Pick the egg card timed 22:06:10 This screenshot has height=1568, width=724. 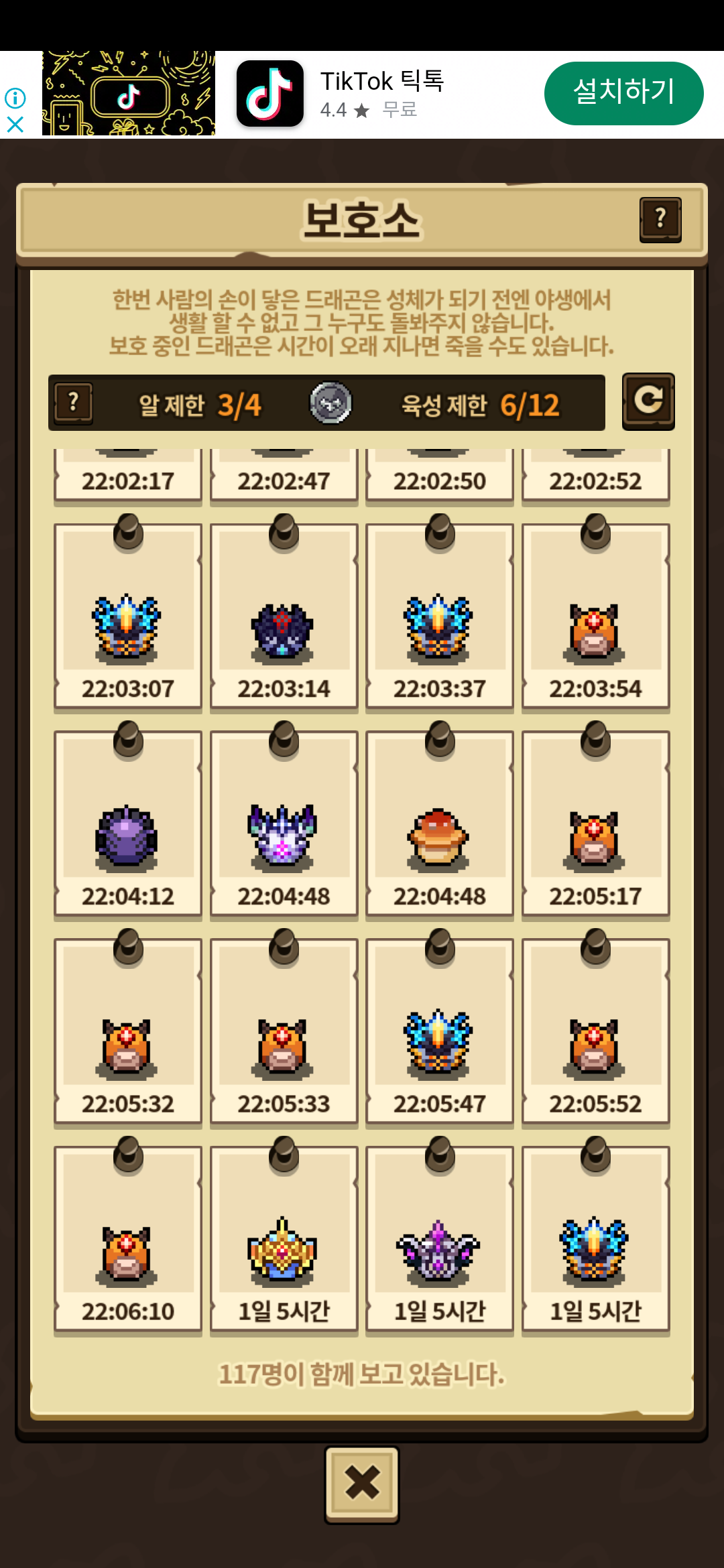[x=127, y=1240]
